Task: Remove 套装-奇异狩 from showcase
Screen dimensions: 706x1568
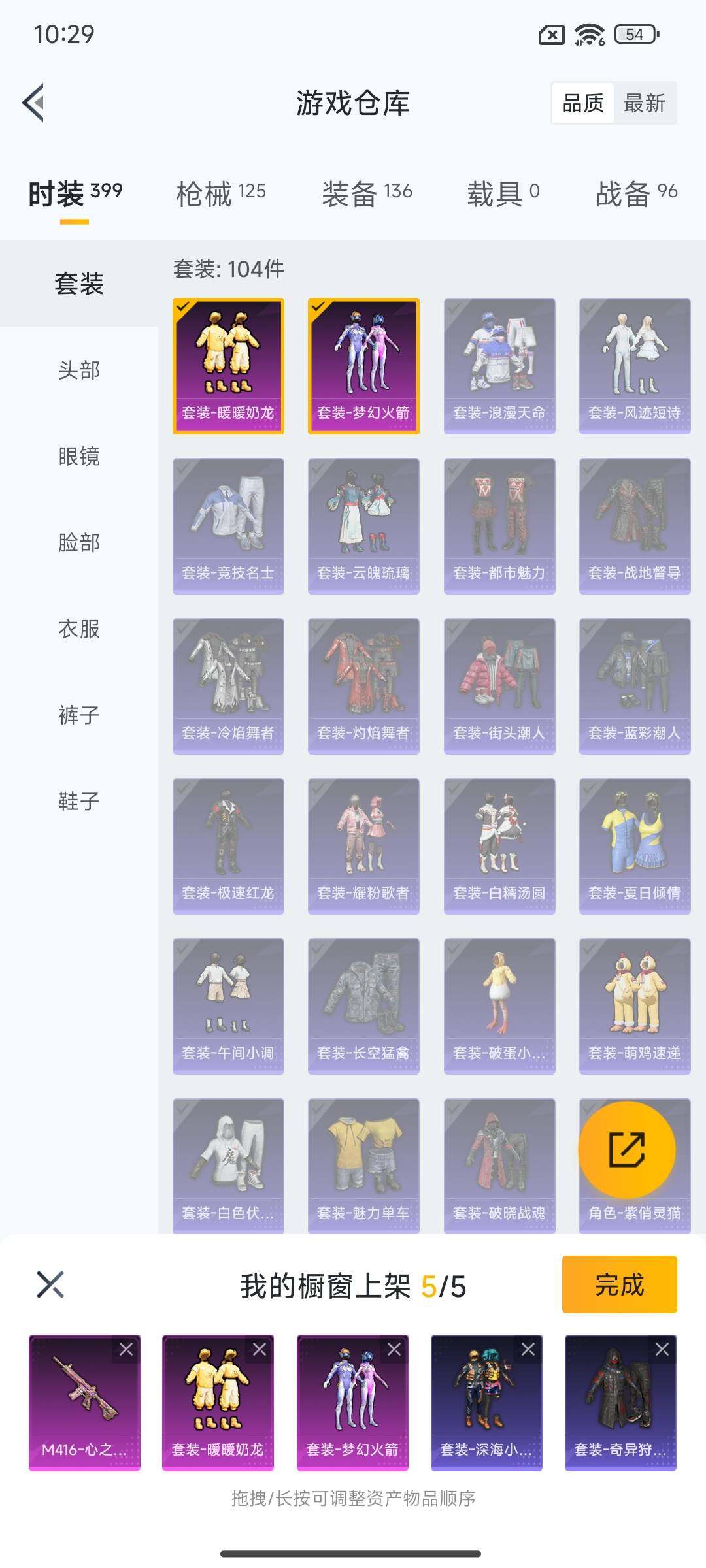Action: [662, 1349]
